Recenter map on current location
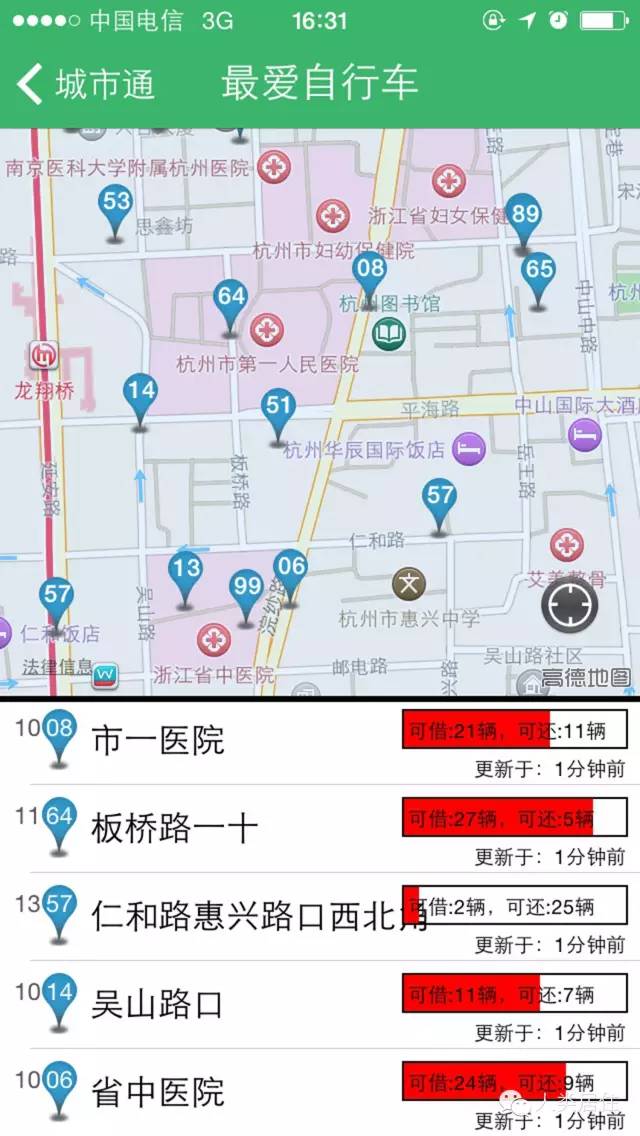Viewport: 640px width, 1136px height. pyautogui.click(x=570, y=605)
